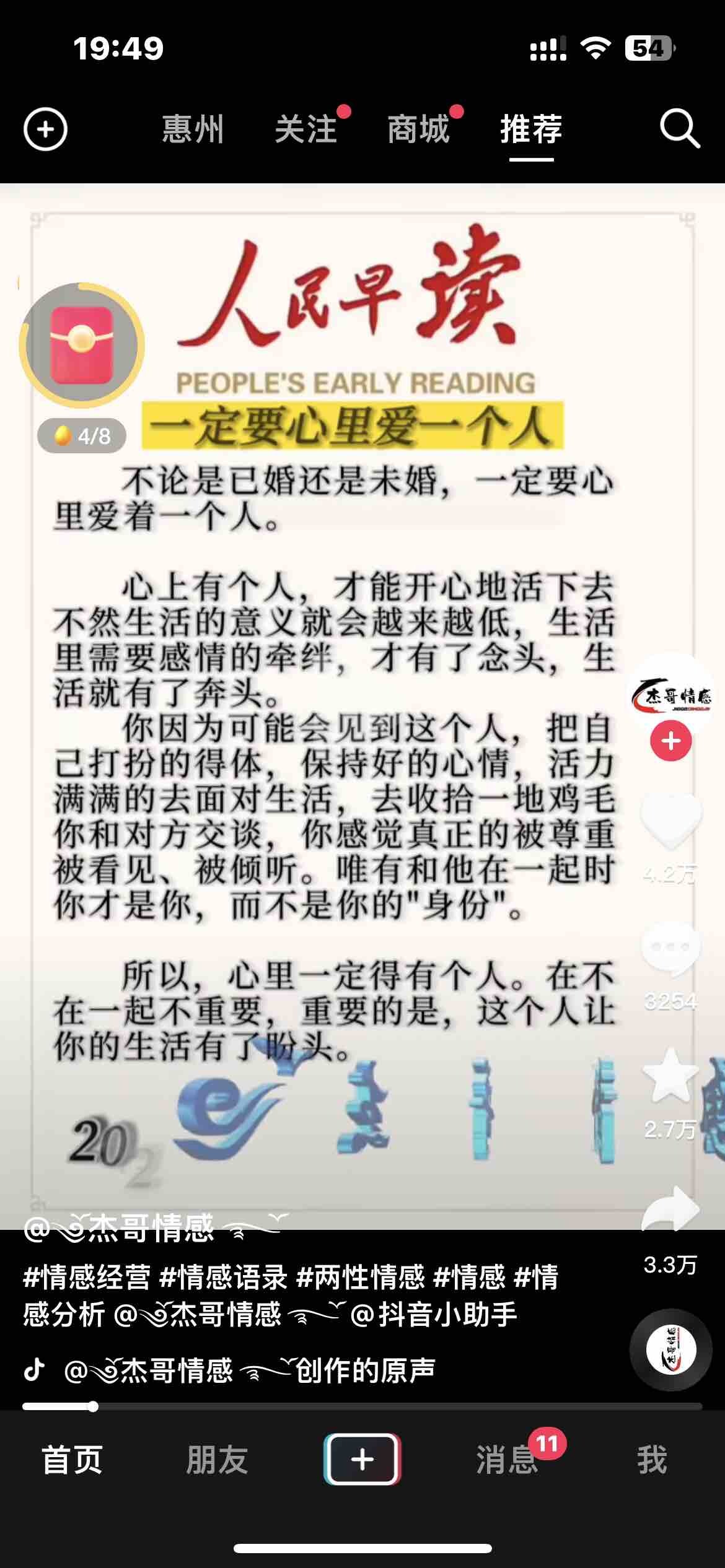Screen dimensions: 725x1568
Task: Open the #情感经营 hashtag
Action: 86,1277
